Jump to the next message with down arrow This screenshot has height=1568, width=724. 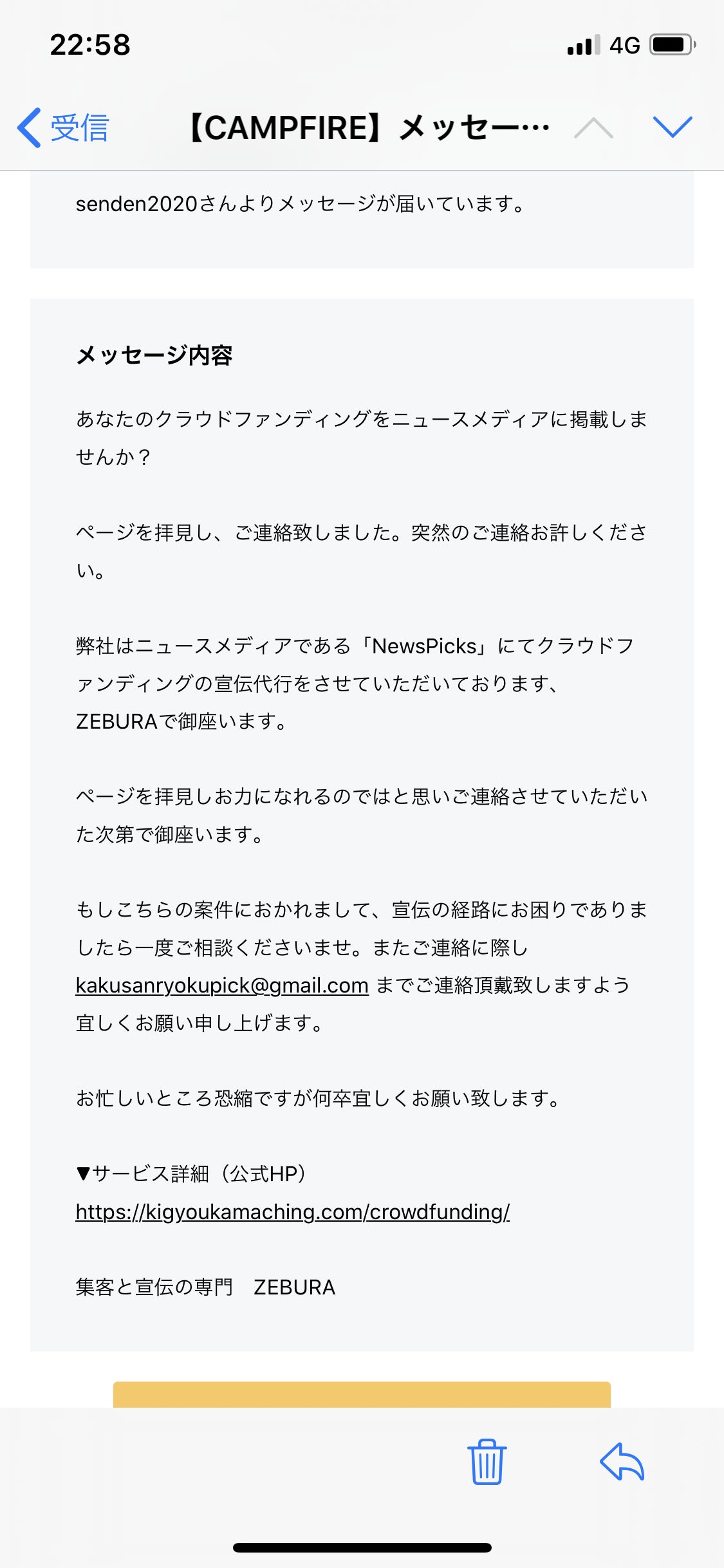[x=672, y=127]
